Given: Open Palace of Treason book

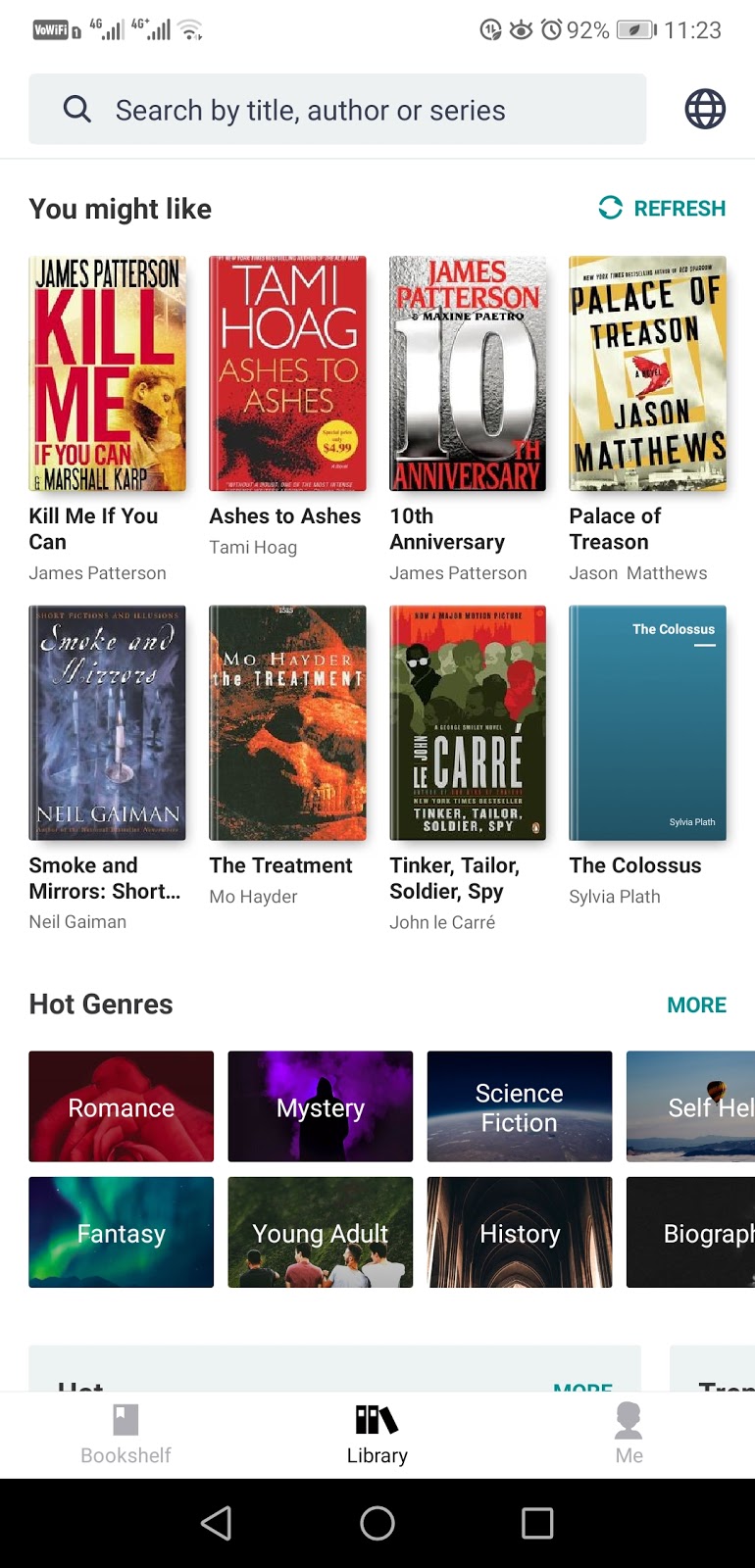Looking at the screenshot, I should point(647,373).
